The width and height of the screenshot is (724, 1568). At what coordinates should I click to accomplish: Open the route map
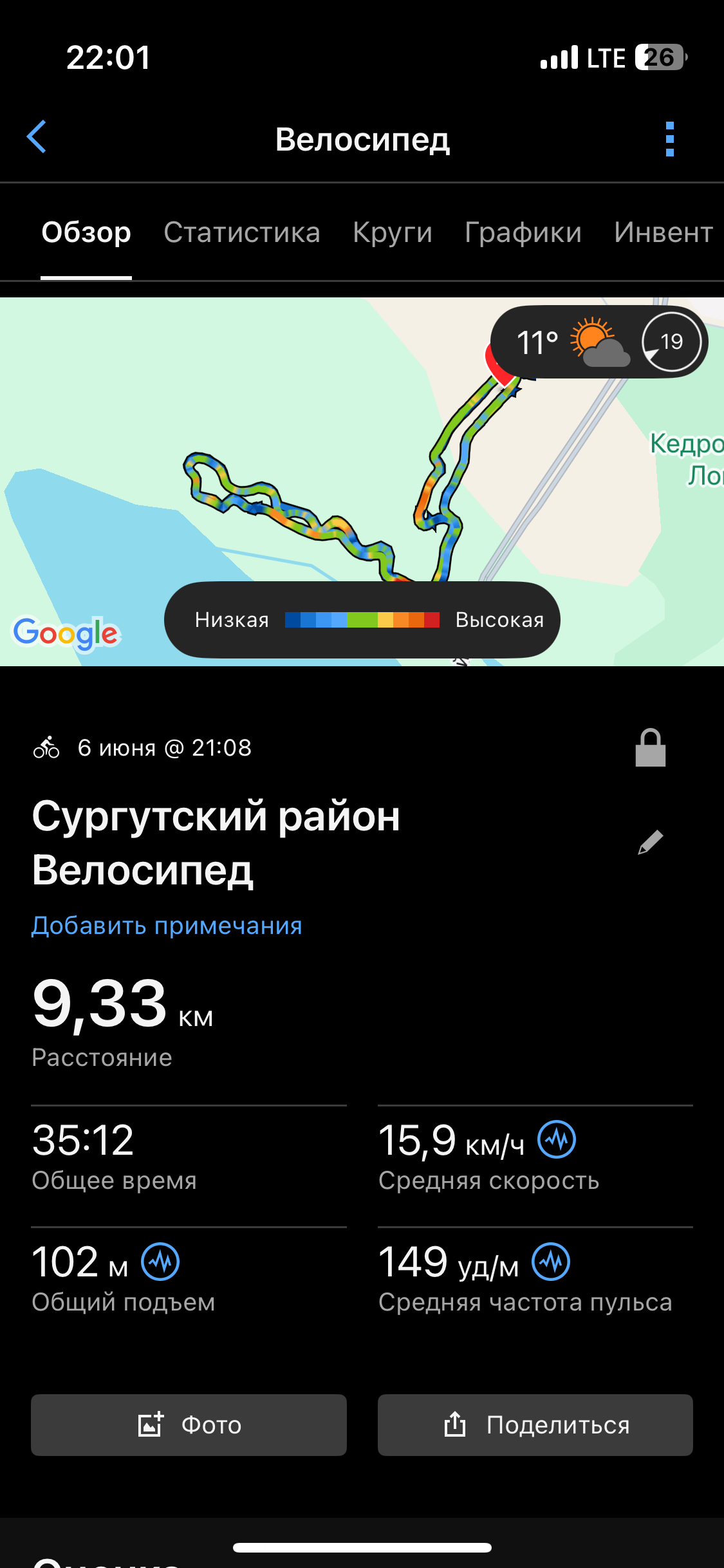click(x=362, y=481)
